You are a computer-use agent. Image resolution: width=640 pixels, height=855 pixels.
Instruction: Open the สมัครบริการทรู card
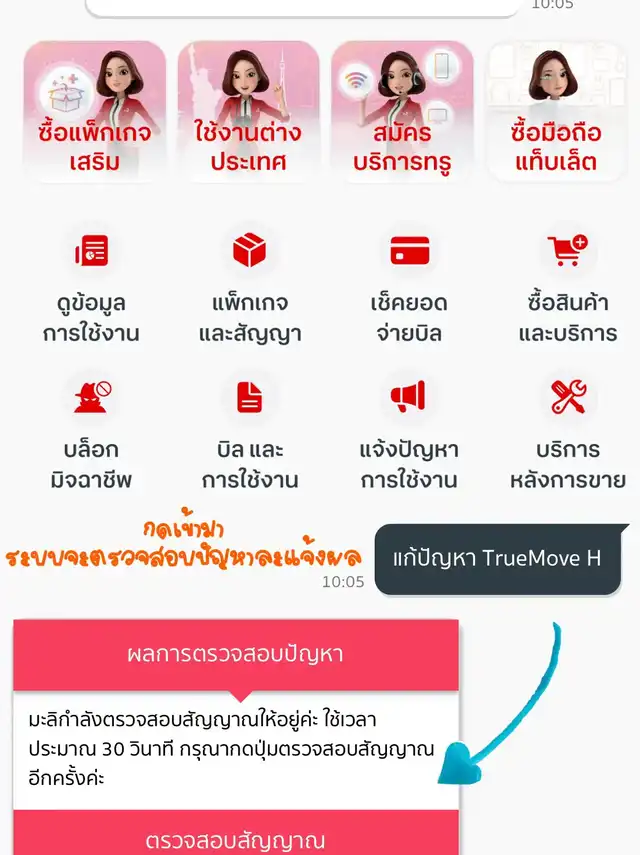coord(402,111)
